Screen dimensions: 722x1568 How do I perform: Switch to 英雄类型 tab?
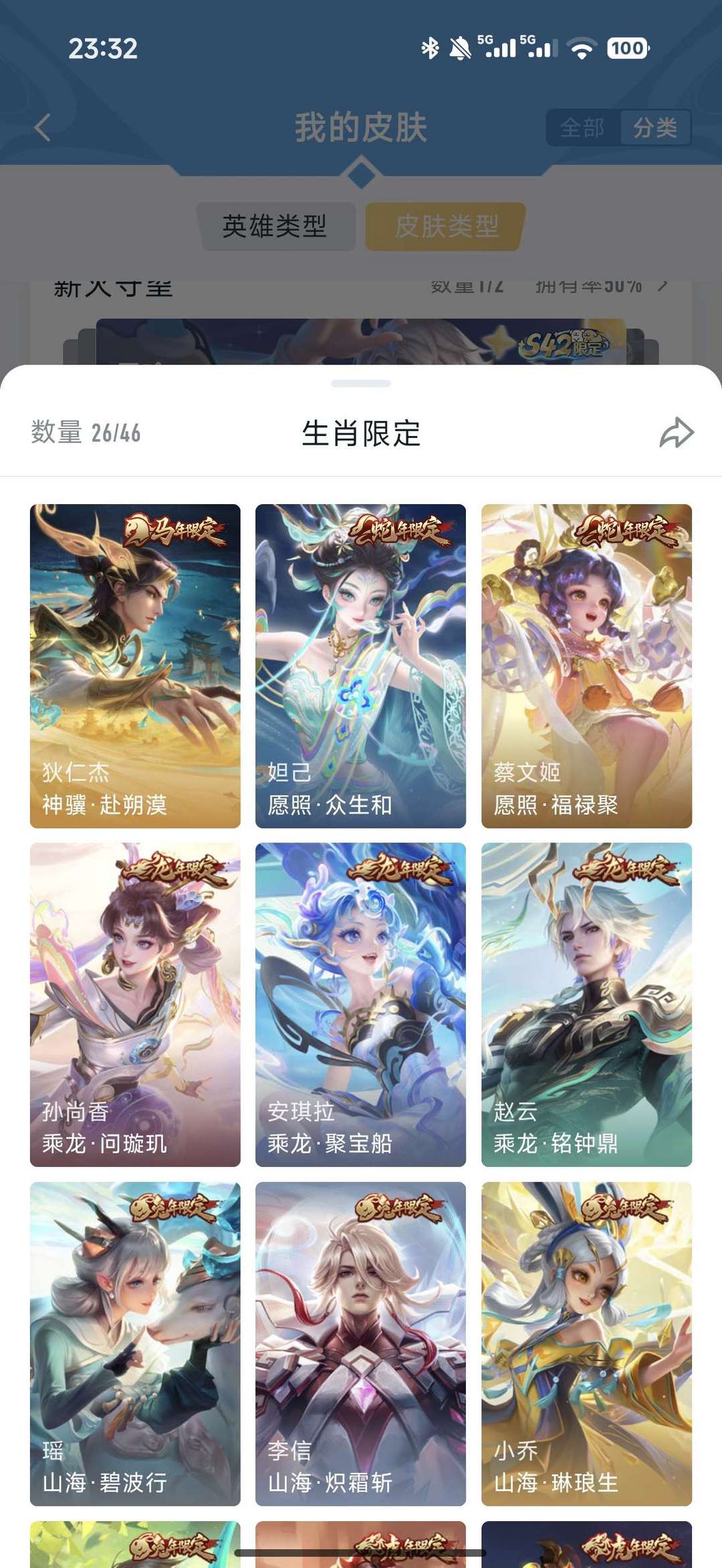[275, 226]
